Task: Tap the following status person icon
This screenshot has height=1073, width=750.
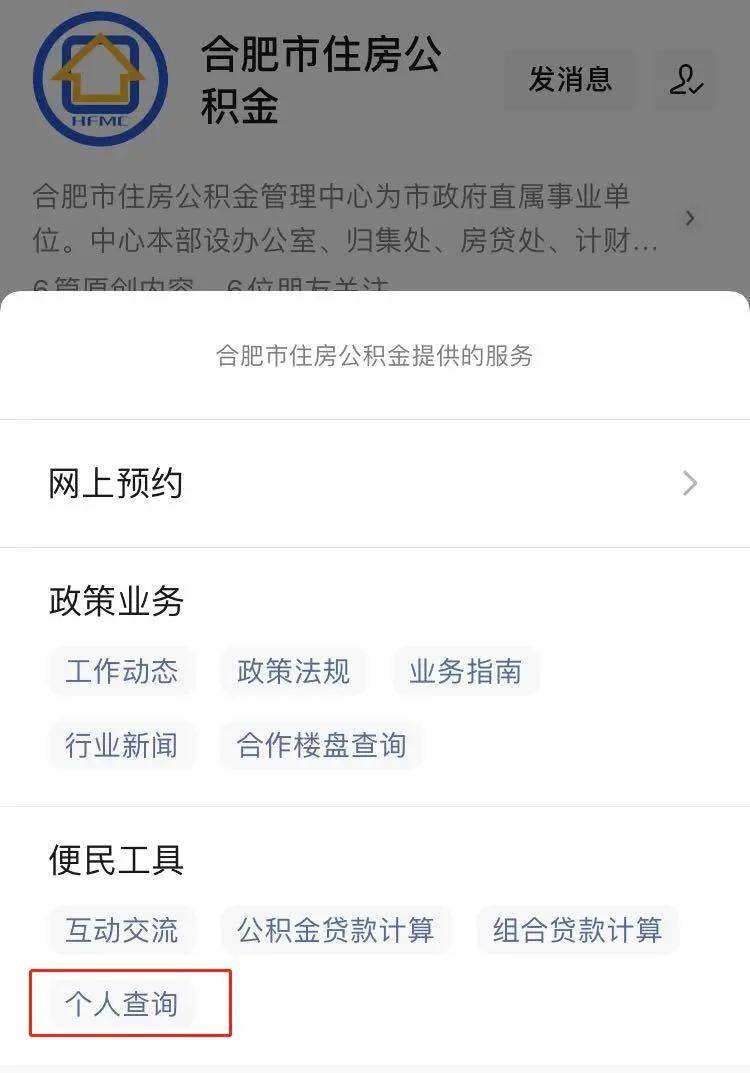Action: [x=686, y=80]
